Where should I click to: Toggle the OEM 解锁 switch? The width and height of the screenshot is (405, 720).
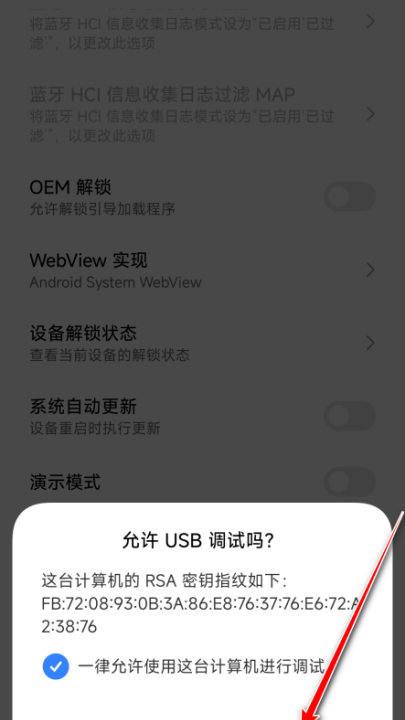coord(350,197)
